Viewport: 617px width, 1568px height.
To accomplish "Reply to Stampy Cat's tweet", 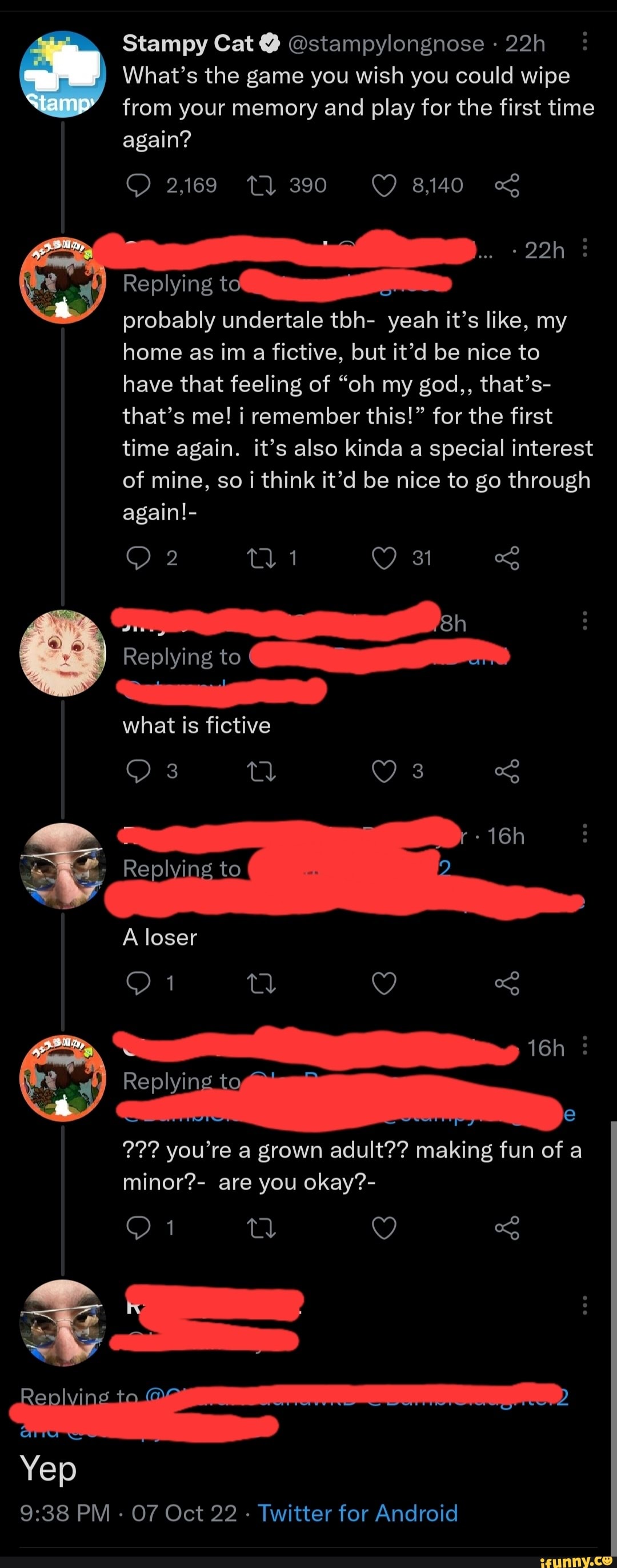I will (x=138, y=186).
